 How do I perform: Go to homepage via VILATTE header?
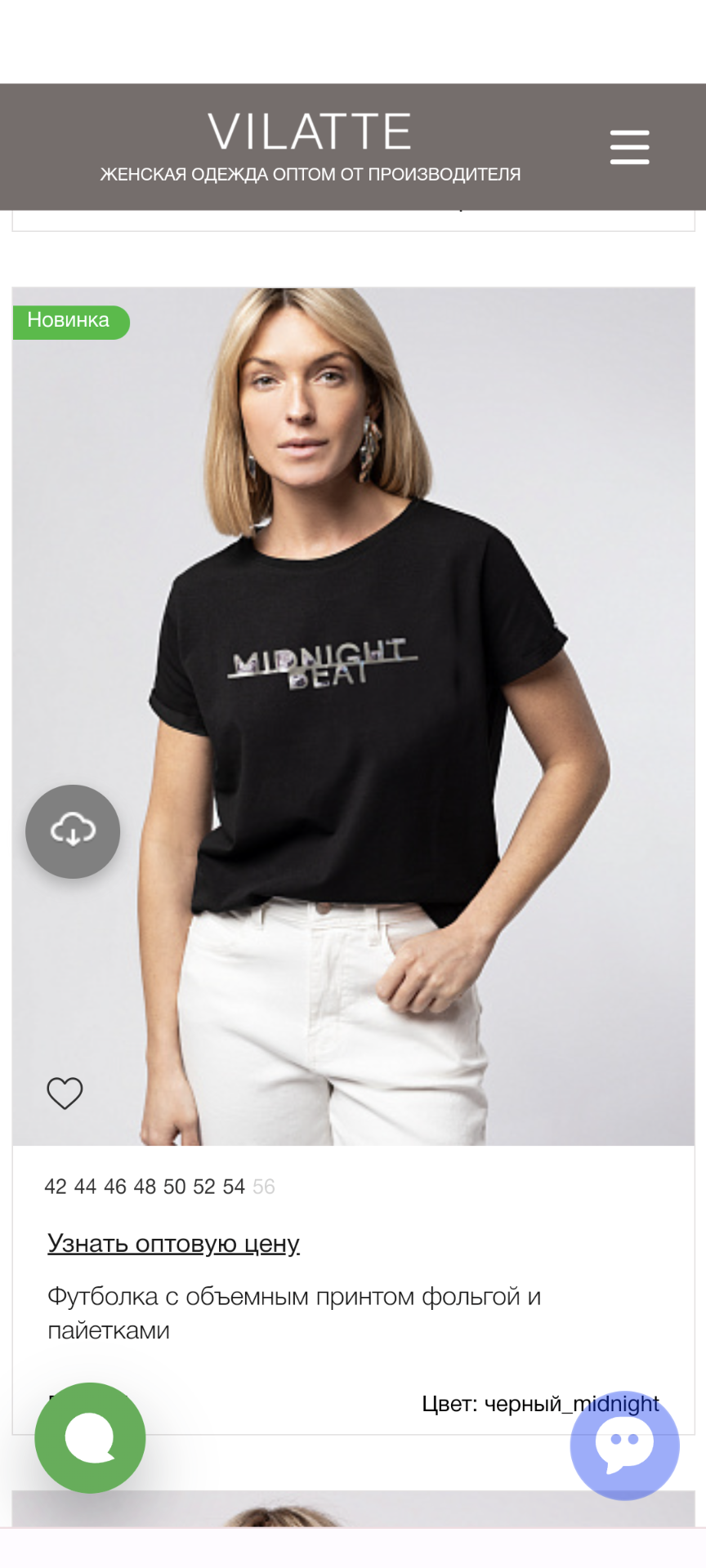pyautogui.click(x=310, y=132)
